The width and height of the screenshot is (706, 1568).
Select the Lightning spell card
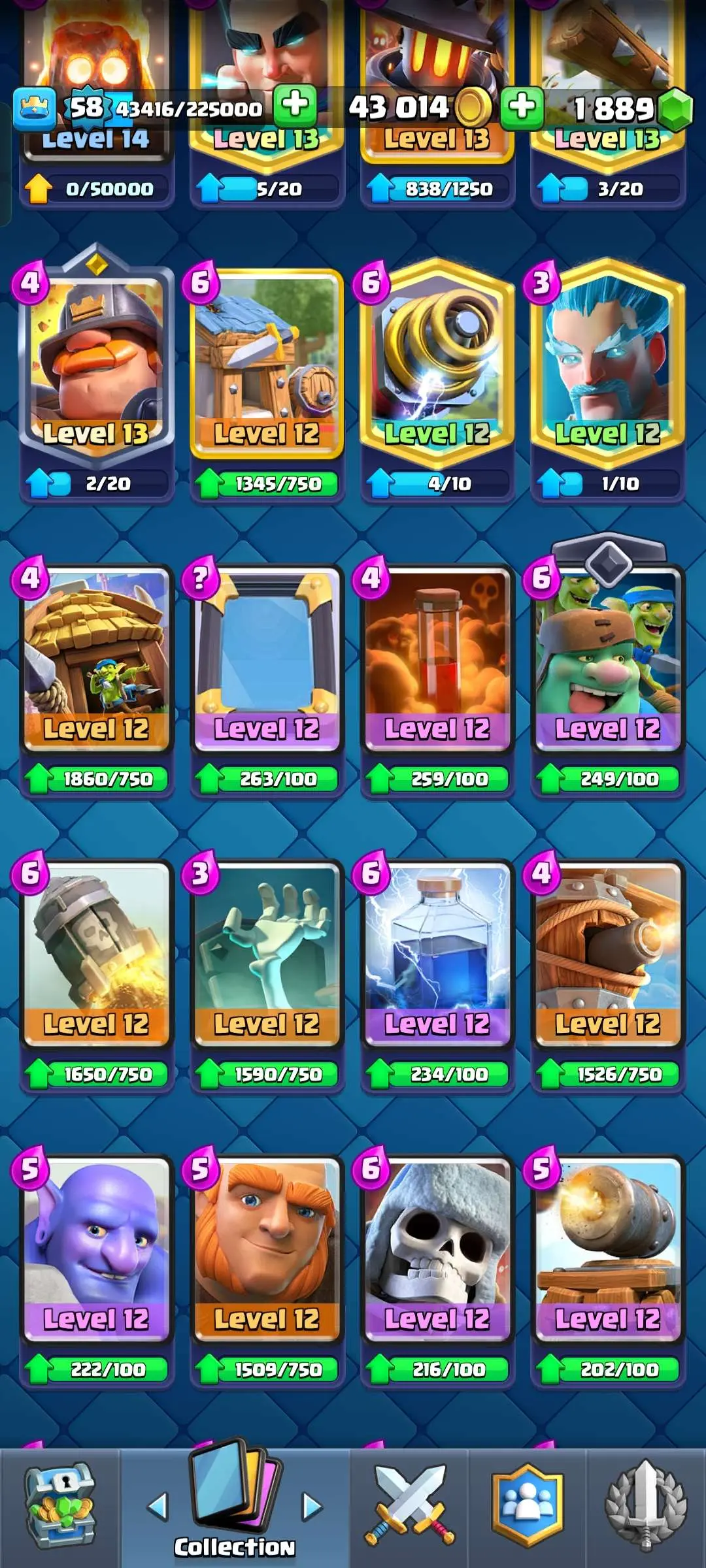[x=437, y=954]
